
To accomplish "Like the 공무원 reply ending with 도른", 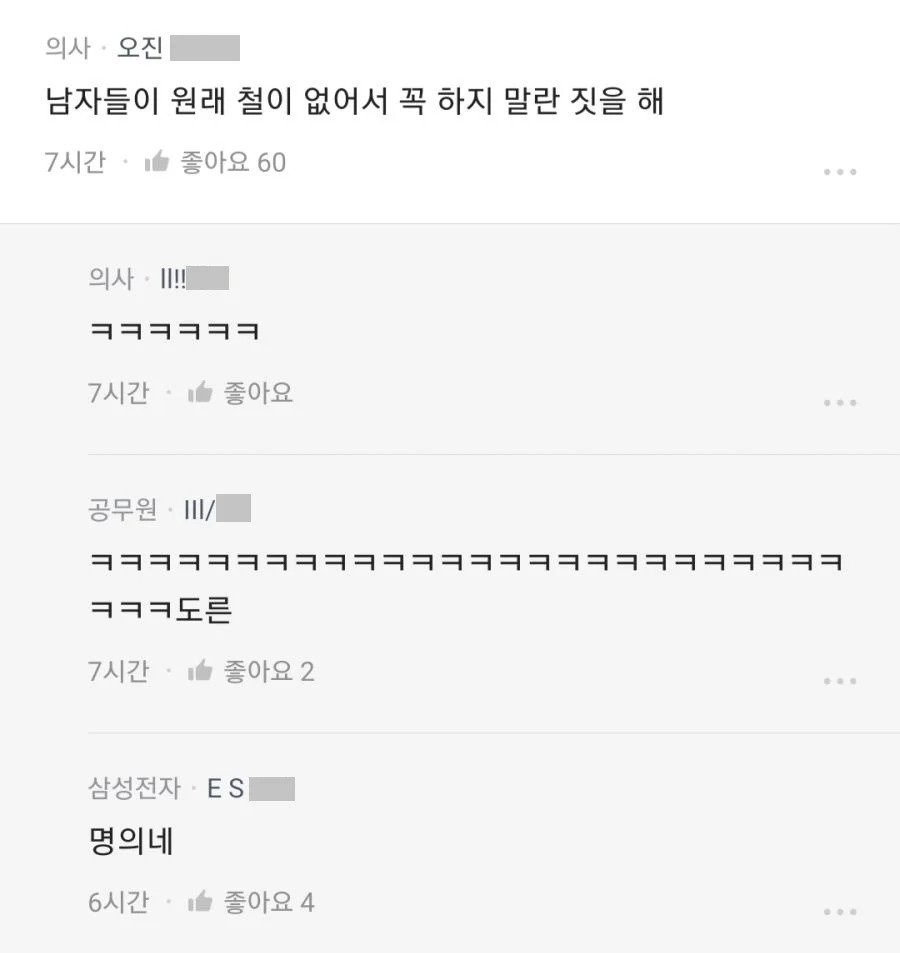I will pos(200,671).
